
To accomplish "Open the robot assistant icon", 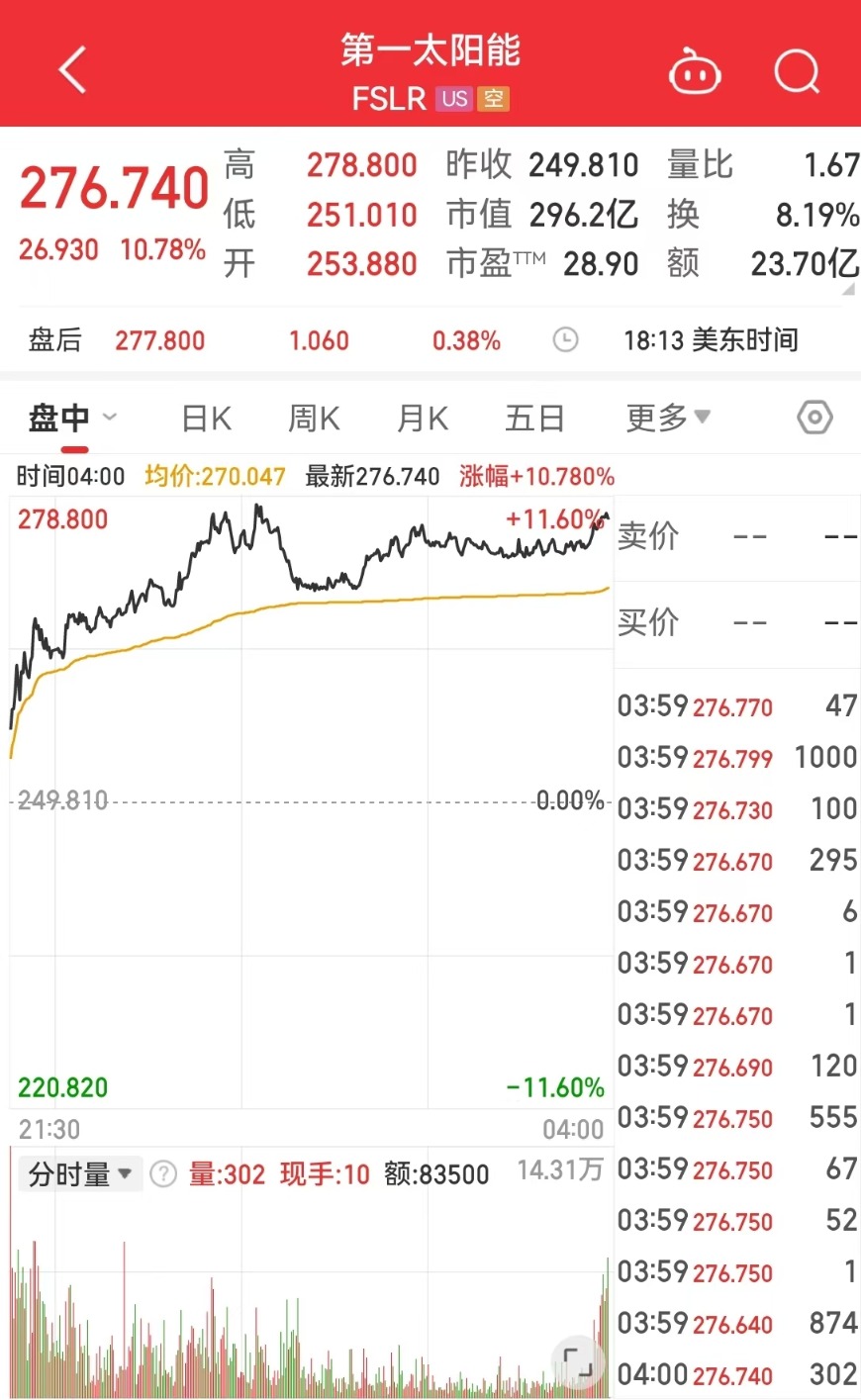I will [695, 72].
